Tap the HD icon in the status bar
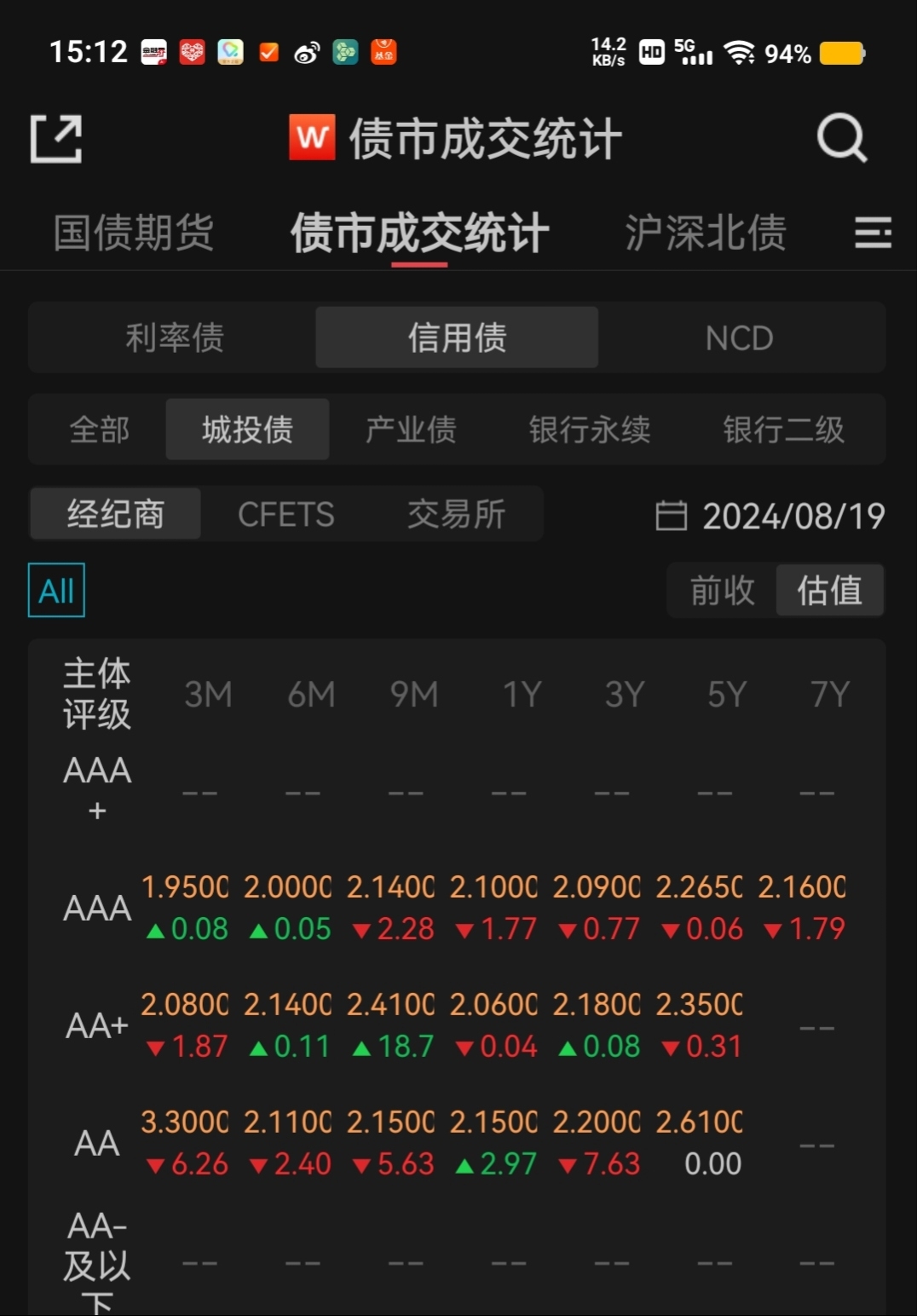917x1316 pixels. (649, 52)
